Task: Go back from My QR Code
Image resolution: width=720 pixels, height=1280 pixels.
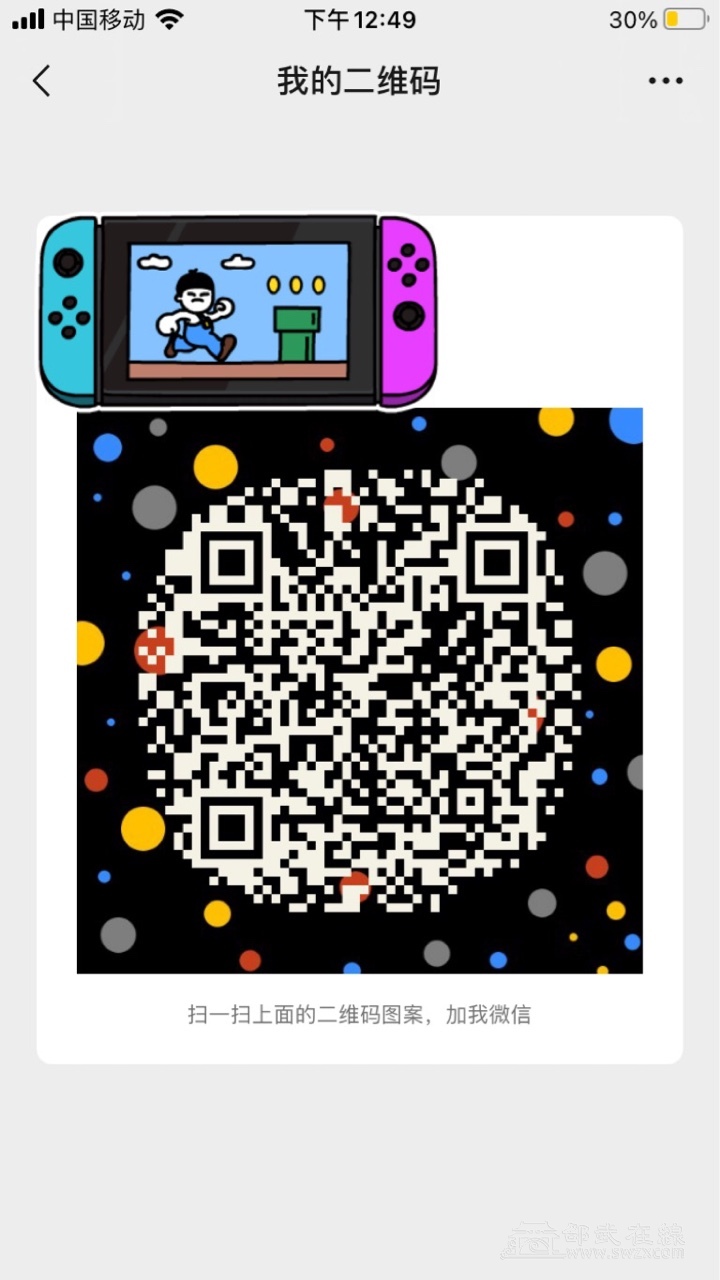Action: [41, 81]
